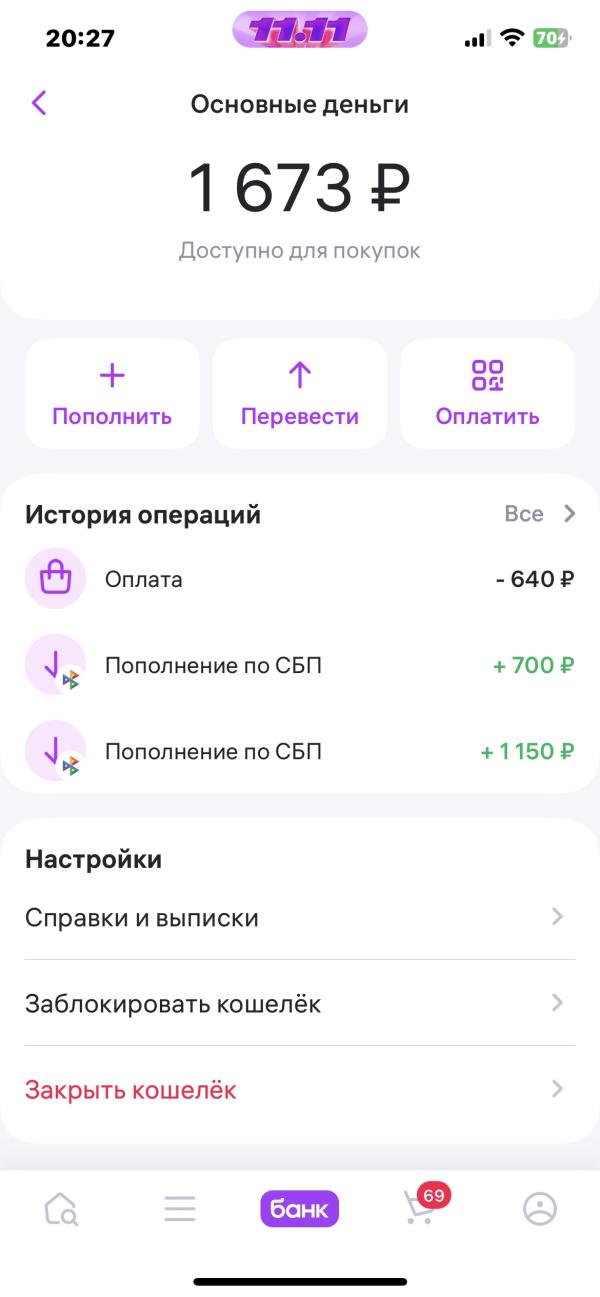The height and width of the screenshot is (1297, 600).
Task: Open the + 1 150 ₽ СБП top-up
Action: click(x=300, y=751)
